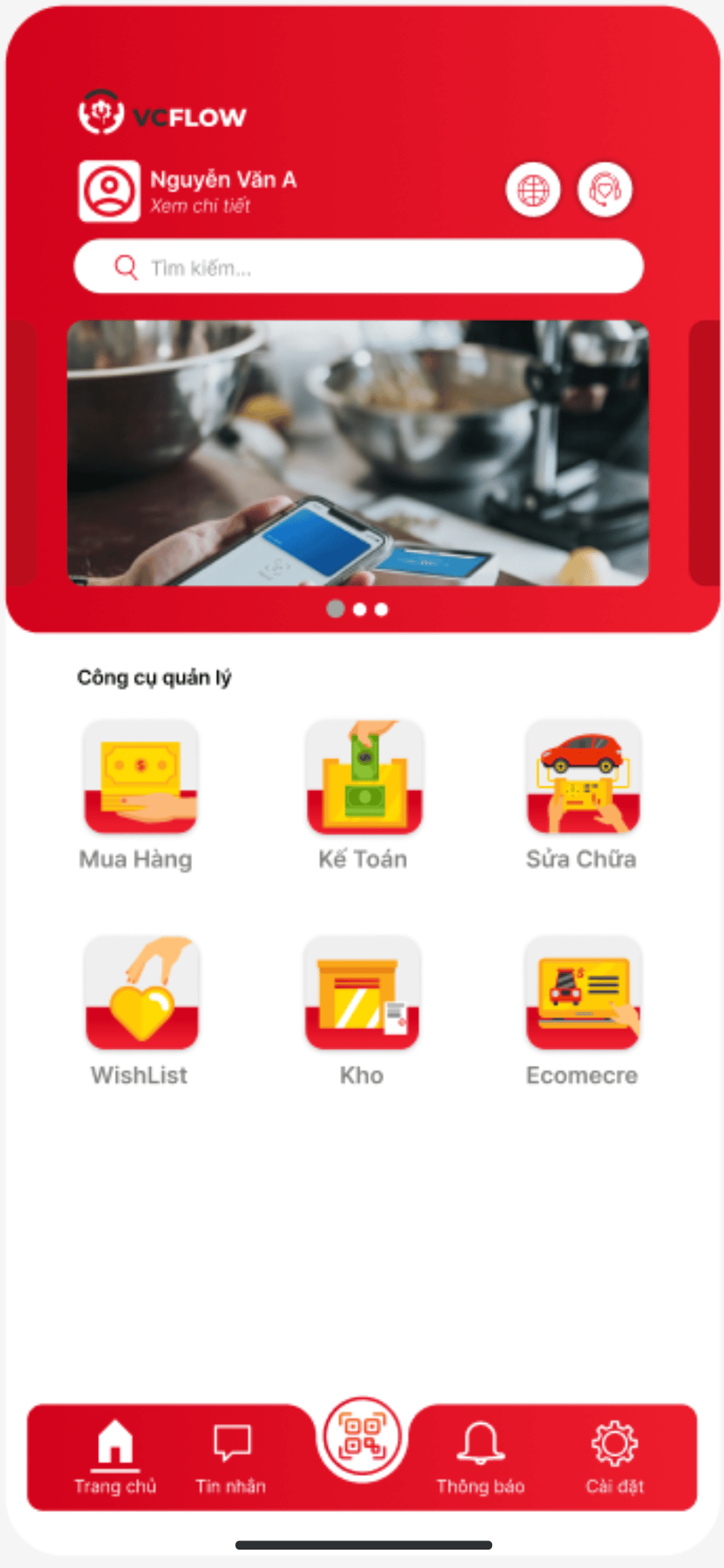The height and width of the screenshot is (1568, 724).
Task: Open the Kho warehouse tool
Action: [x=362, y=993]
